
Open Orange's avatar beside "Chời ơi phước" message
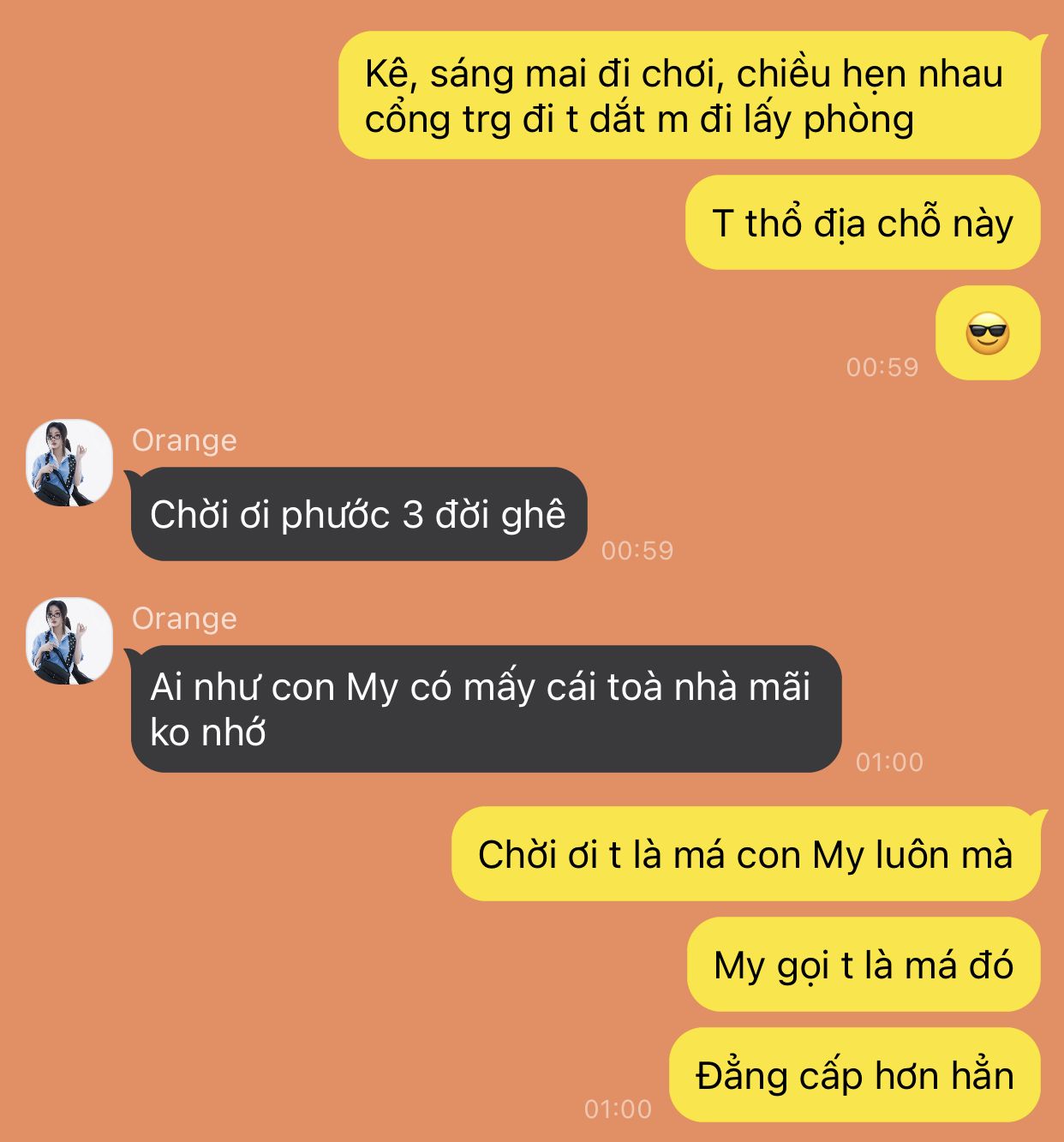click(x=69, y=463)
